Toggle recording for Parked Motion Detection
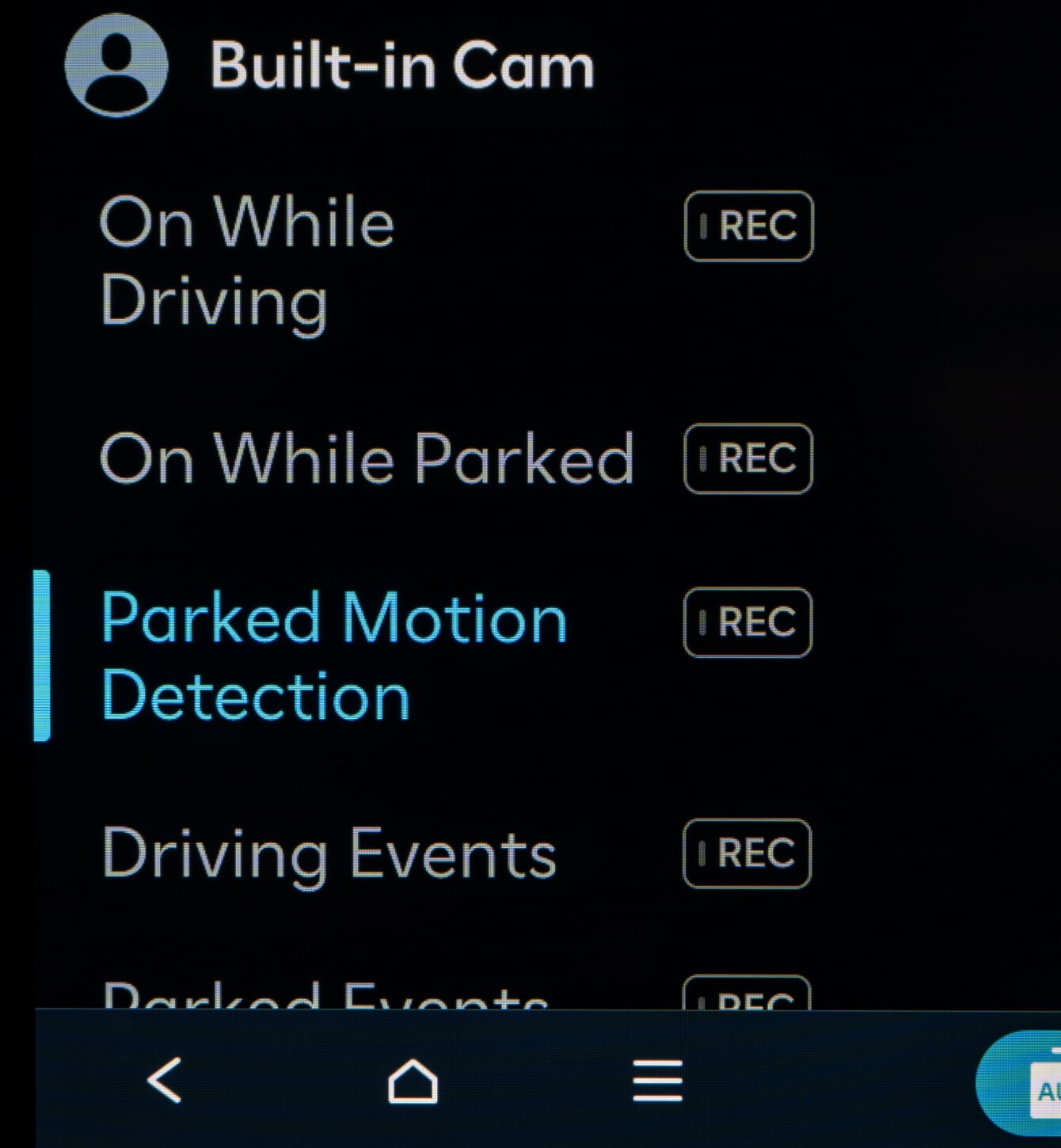The image size is (1061, 1148). tap(747, 624)
